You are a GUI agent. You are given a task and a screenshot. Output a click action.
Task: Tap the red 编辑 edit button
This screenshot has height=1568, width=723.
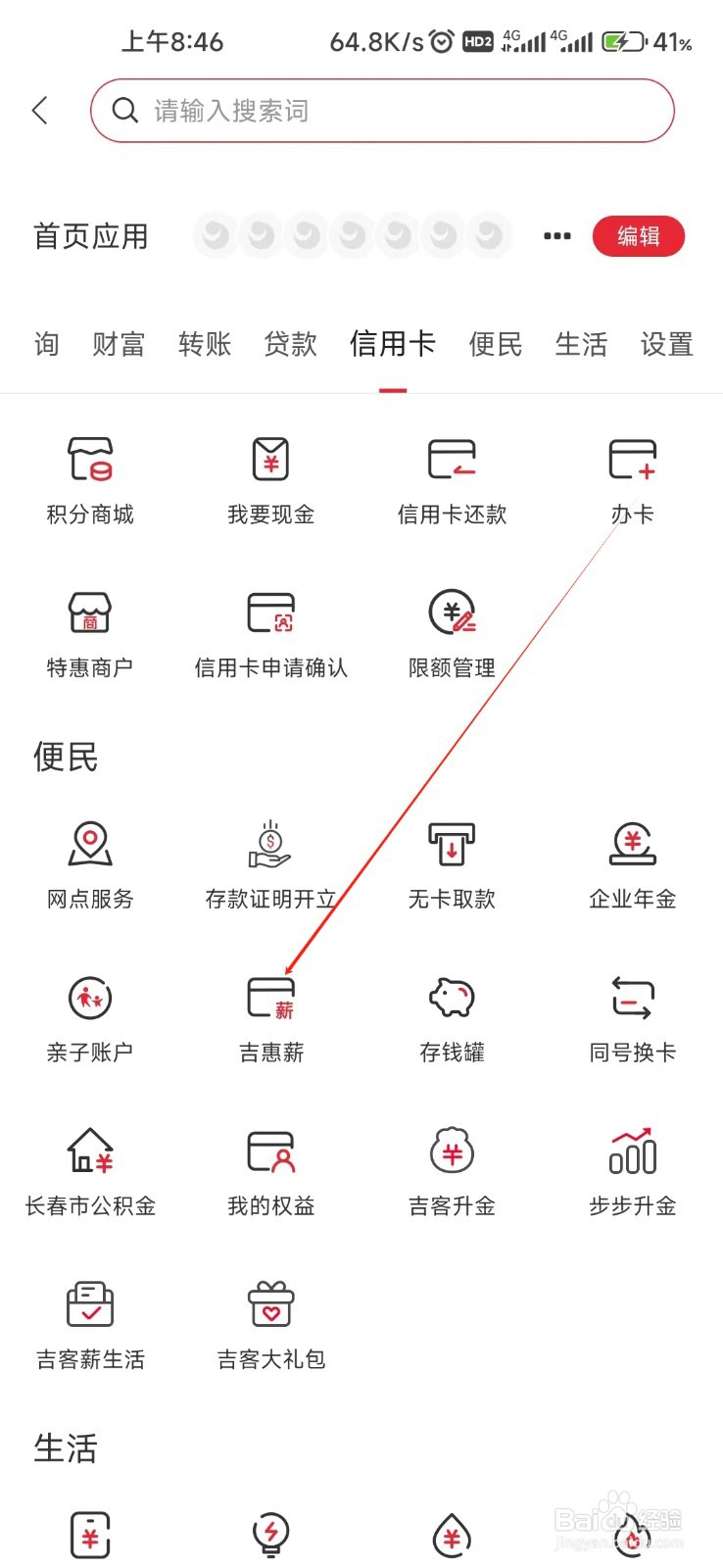point(639,236)
